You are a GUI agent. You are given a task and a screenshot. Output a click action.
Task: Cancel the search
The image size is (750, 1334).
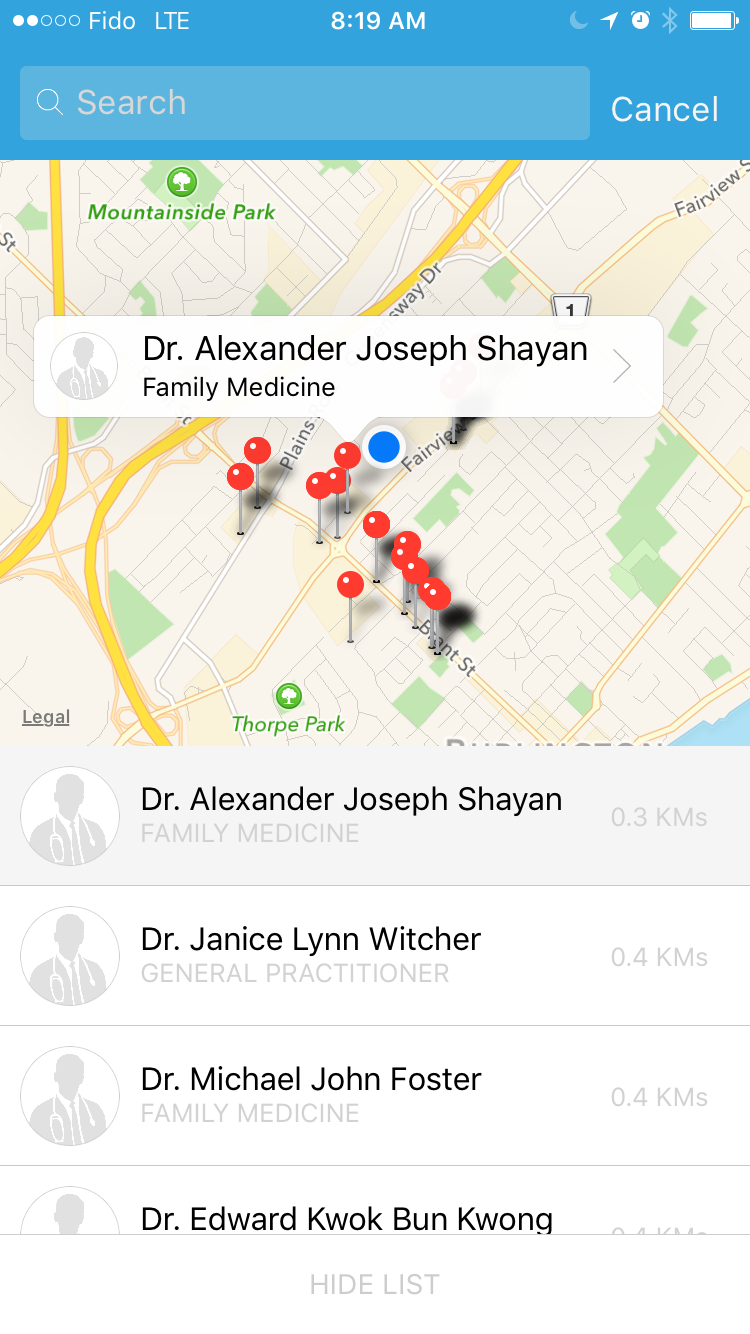[x=664, y=109]
